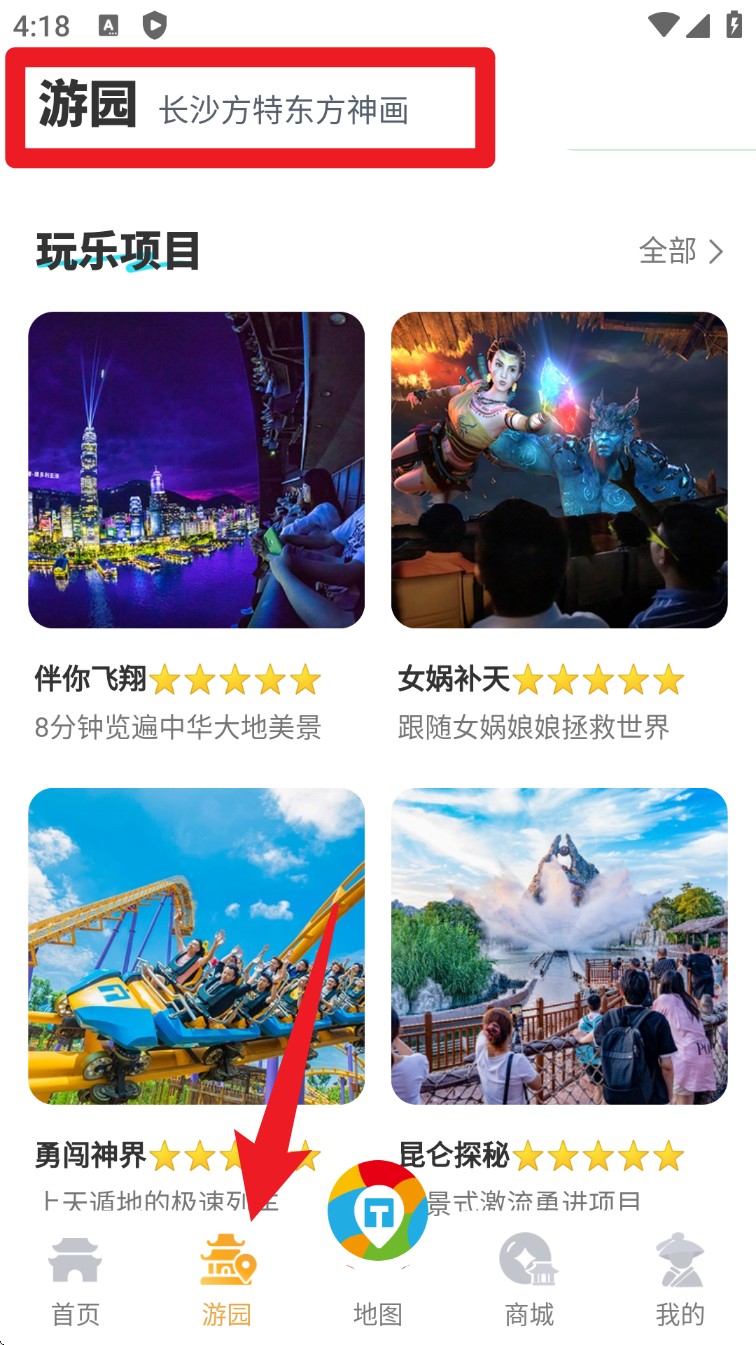Open the 昆仑探秘 attraction card
Image resolution: width=756 pixels, height=1345 pixels.
559,945
